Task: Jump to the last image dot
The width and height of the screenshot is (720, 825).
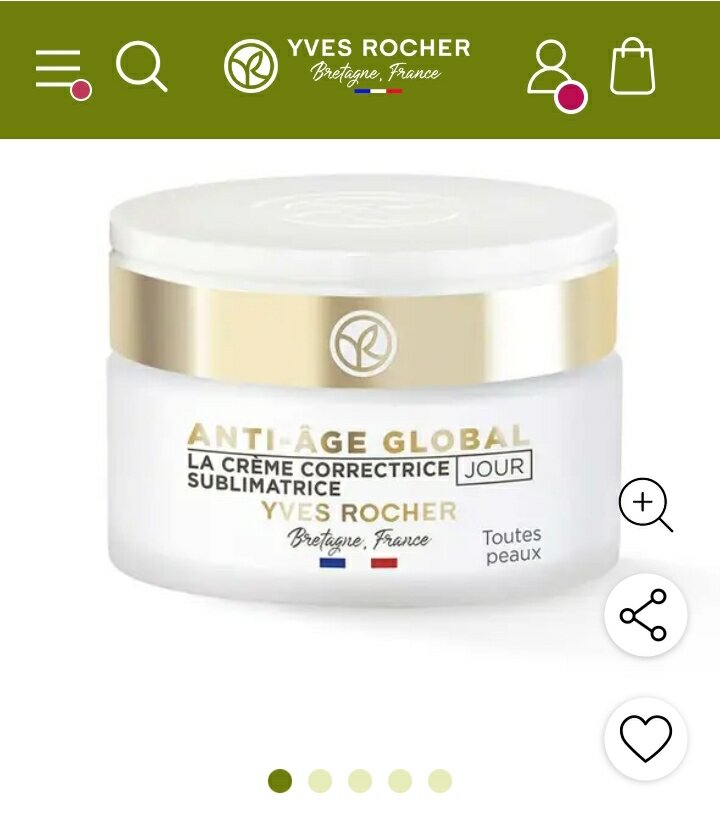Action: (x=440, y=781)
